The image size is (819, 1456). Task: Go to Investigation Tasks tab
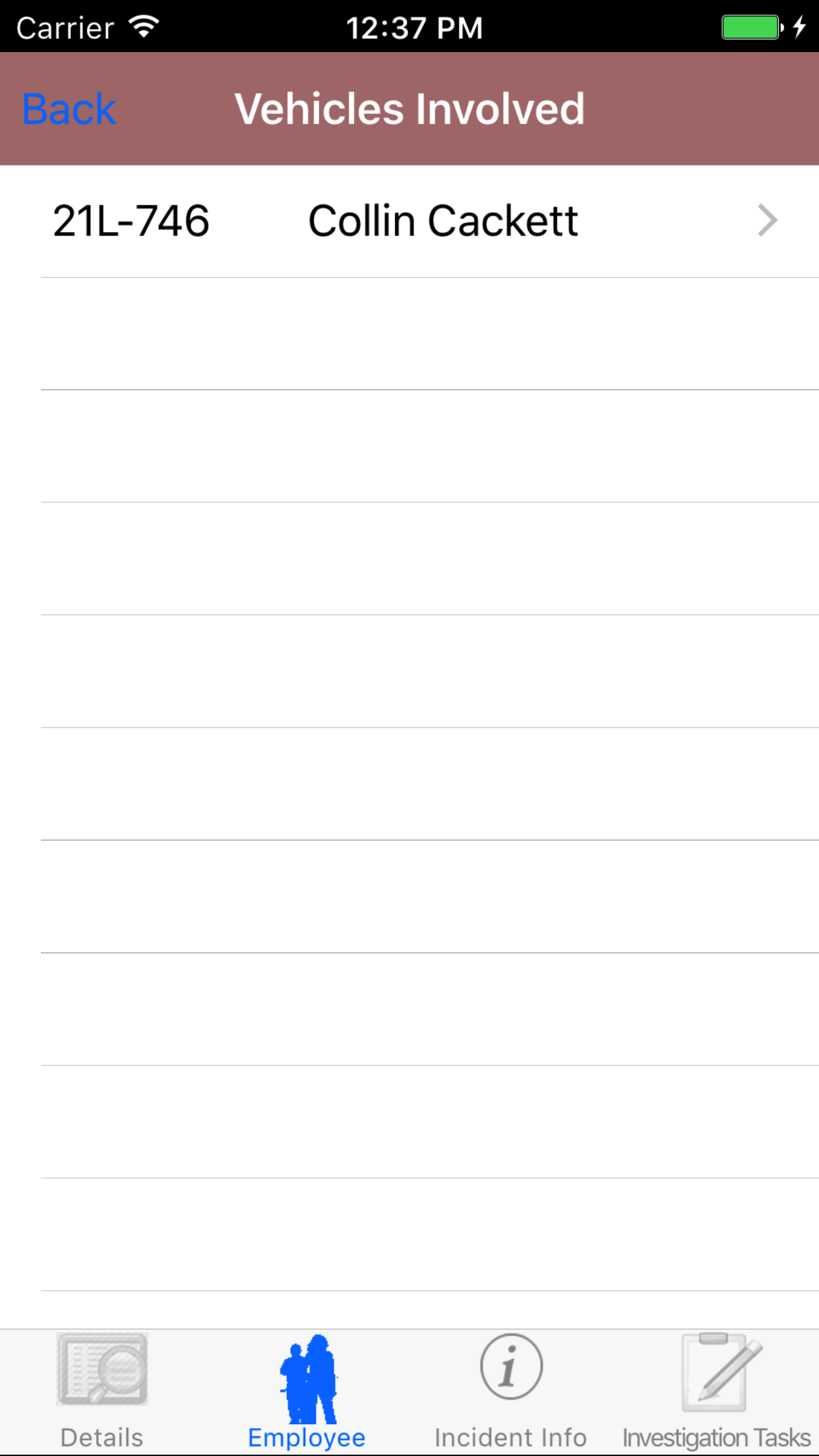(x=716, y=1391)
